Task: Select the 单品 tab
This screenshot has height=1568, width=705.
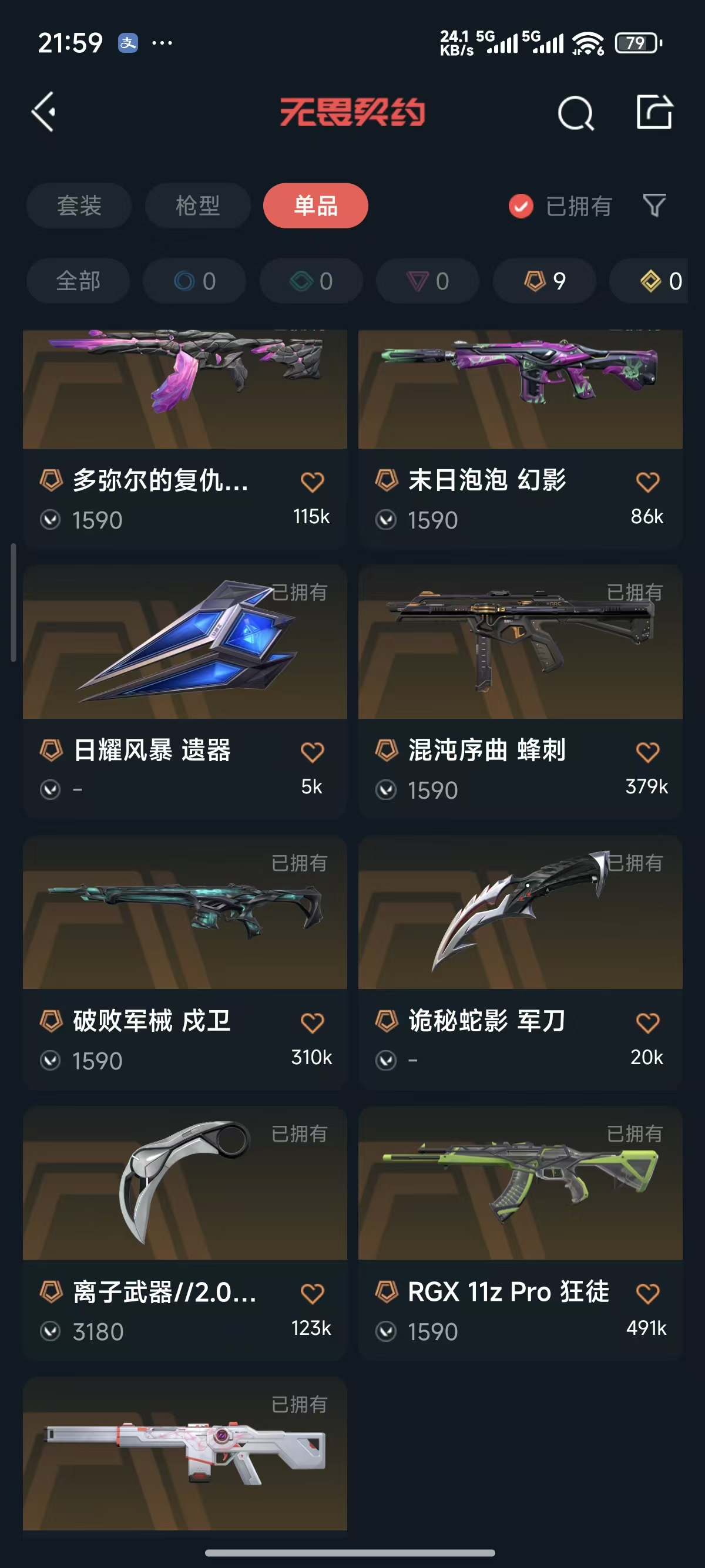Action: click(315, 206)
